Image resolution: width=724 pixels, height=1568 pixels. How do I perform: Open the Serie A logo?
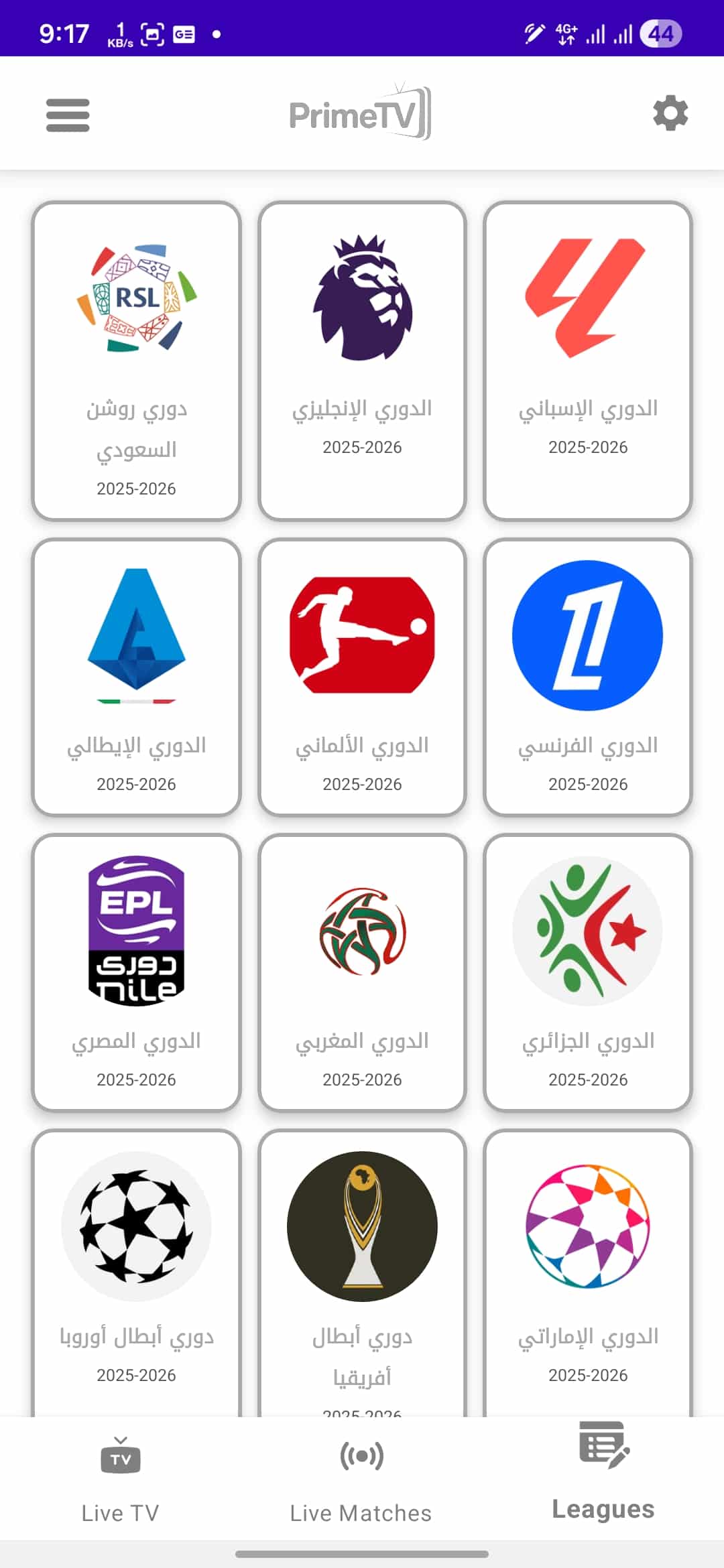click(x=135, y=635)
